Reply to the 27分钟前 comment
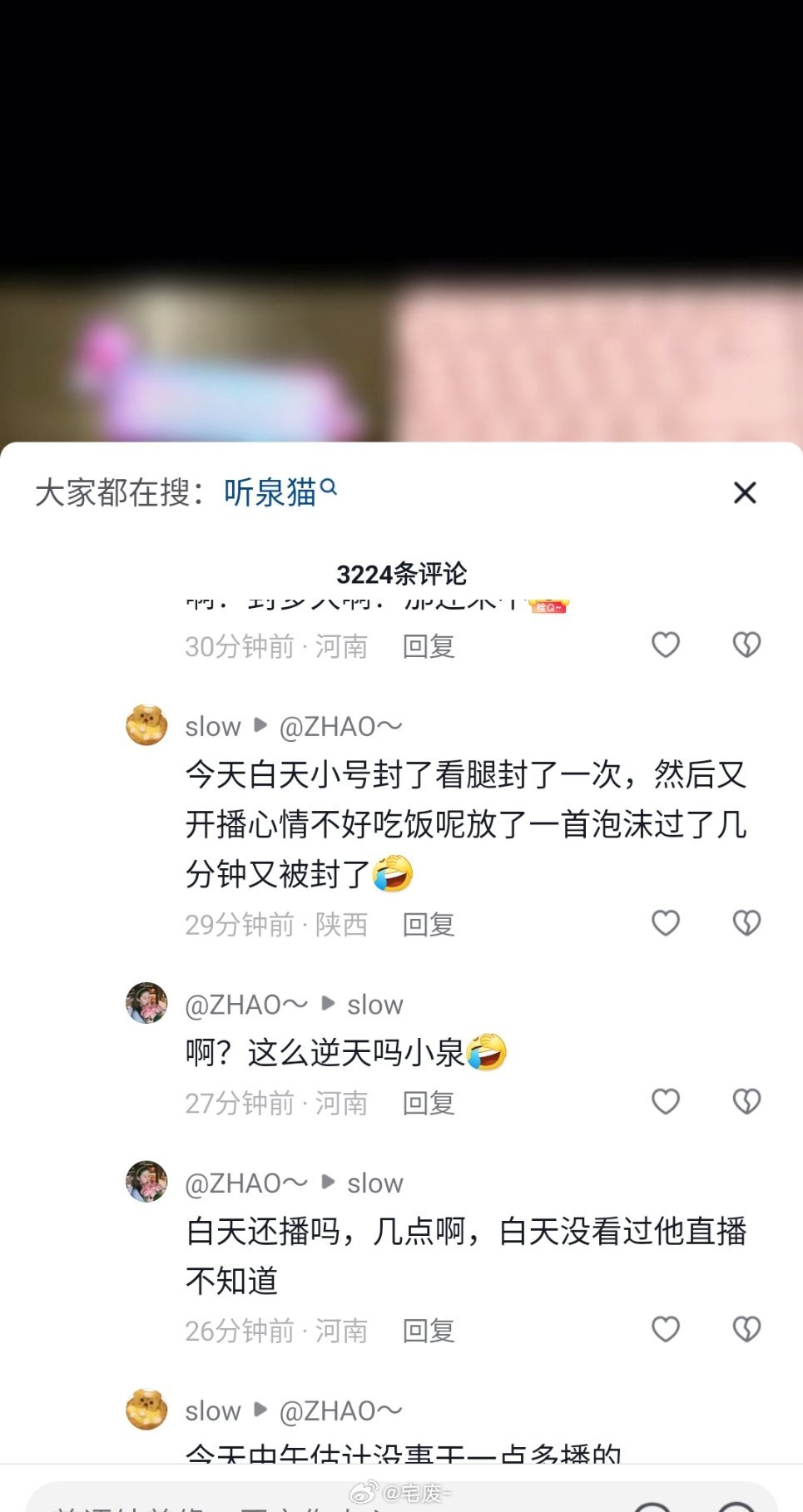The height and width of the screenshot is (1512, 803). click(x=429, y=1103)
